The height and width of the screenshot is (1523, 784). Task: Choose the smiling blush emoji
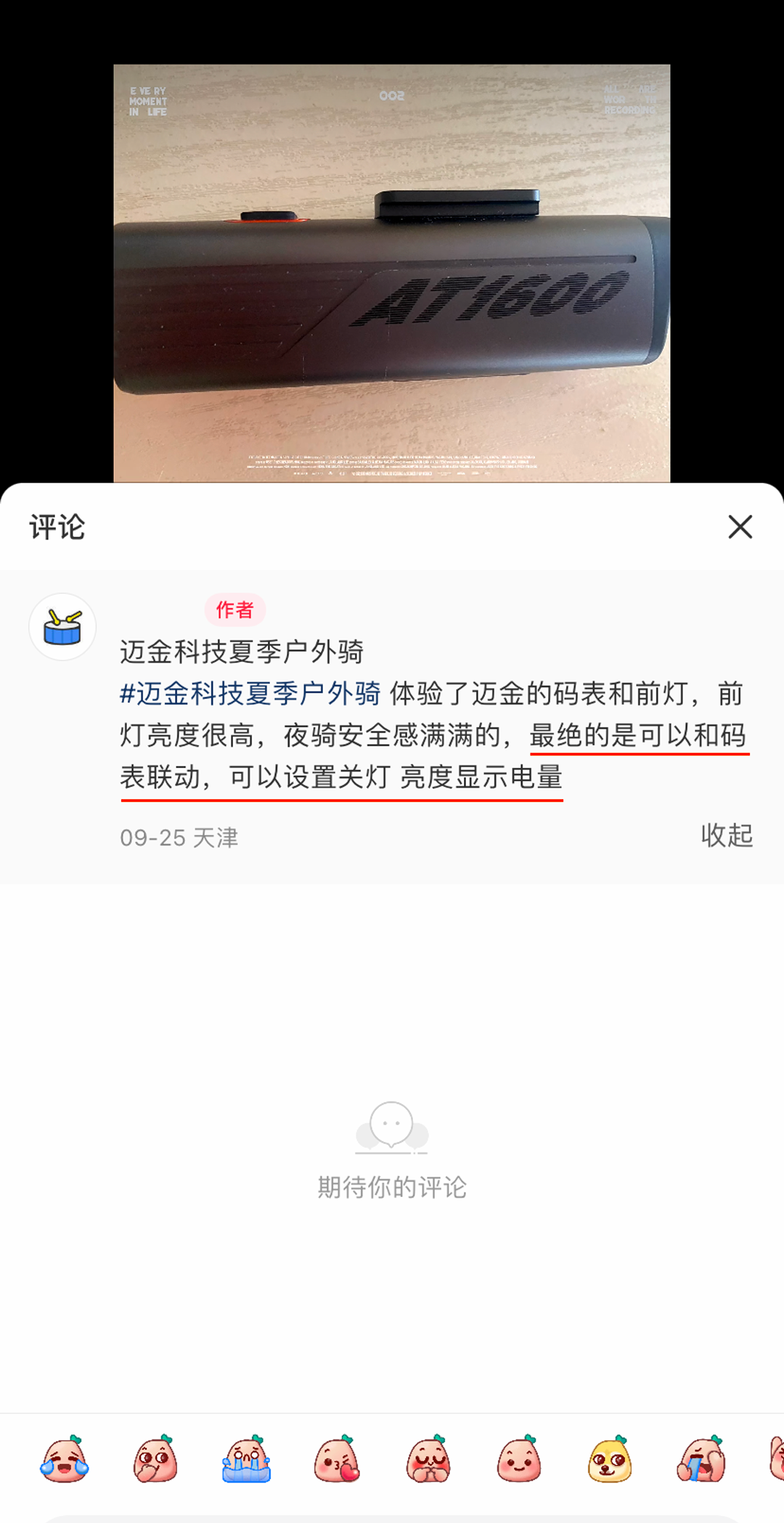click(518, 1459)
